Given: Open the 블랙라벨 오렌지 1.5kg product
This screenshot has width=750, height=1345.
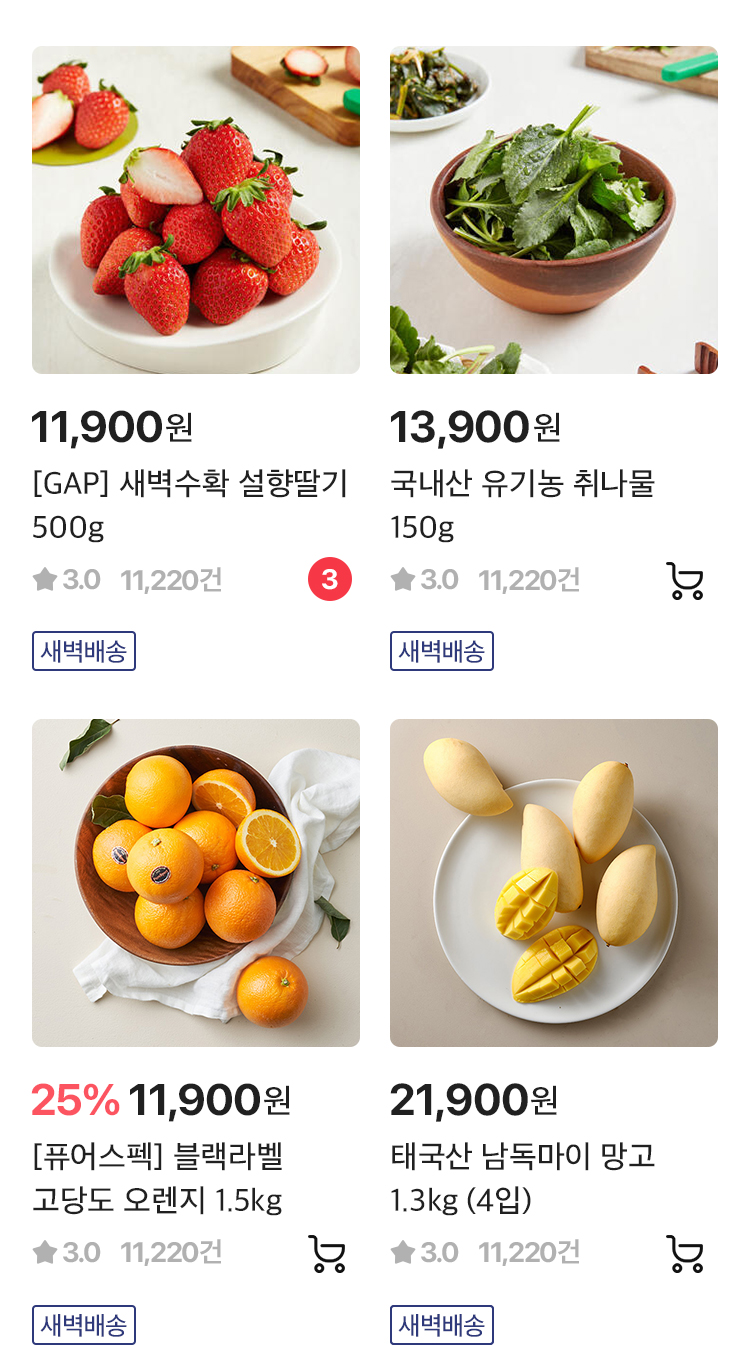Looking at the screenshot, I should tap(196, 883).
